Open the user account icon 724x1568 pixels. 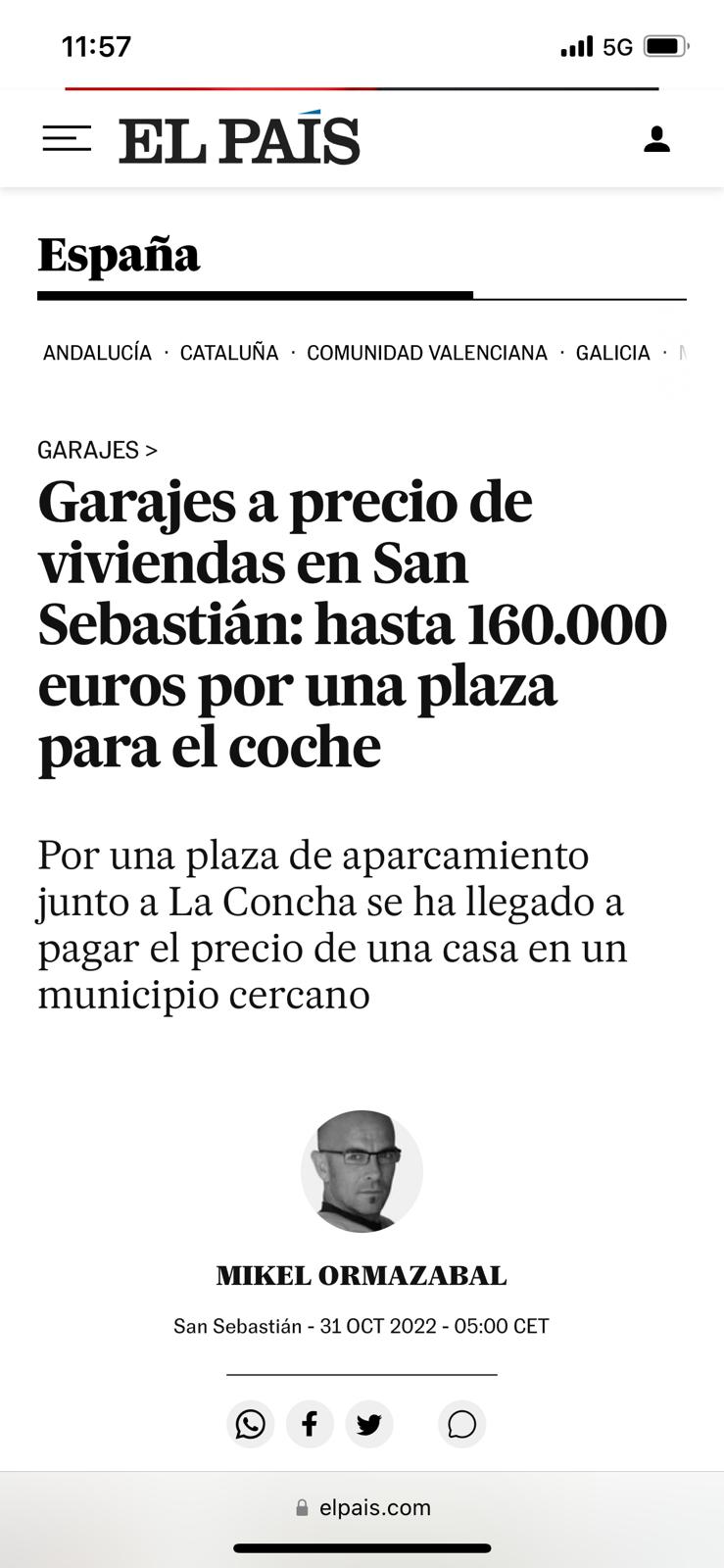click(656, 139)
